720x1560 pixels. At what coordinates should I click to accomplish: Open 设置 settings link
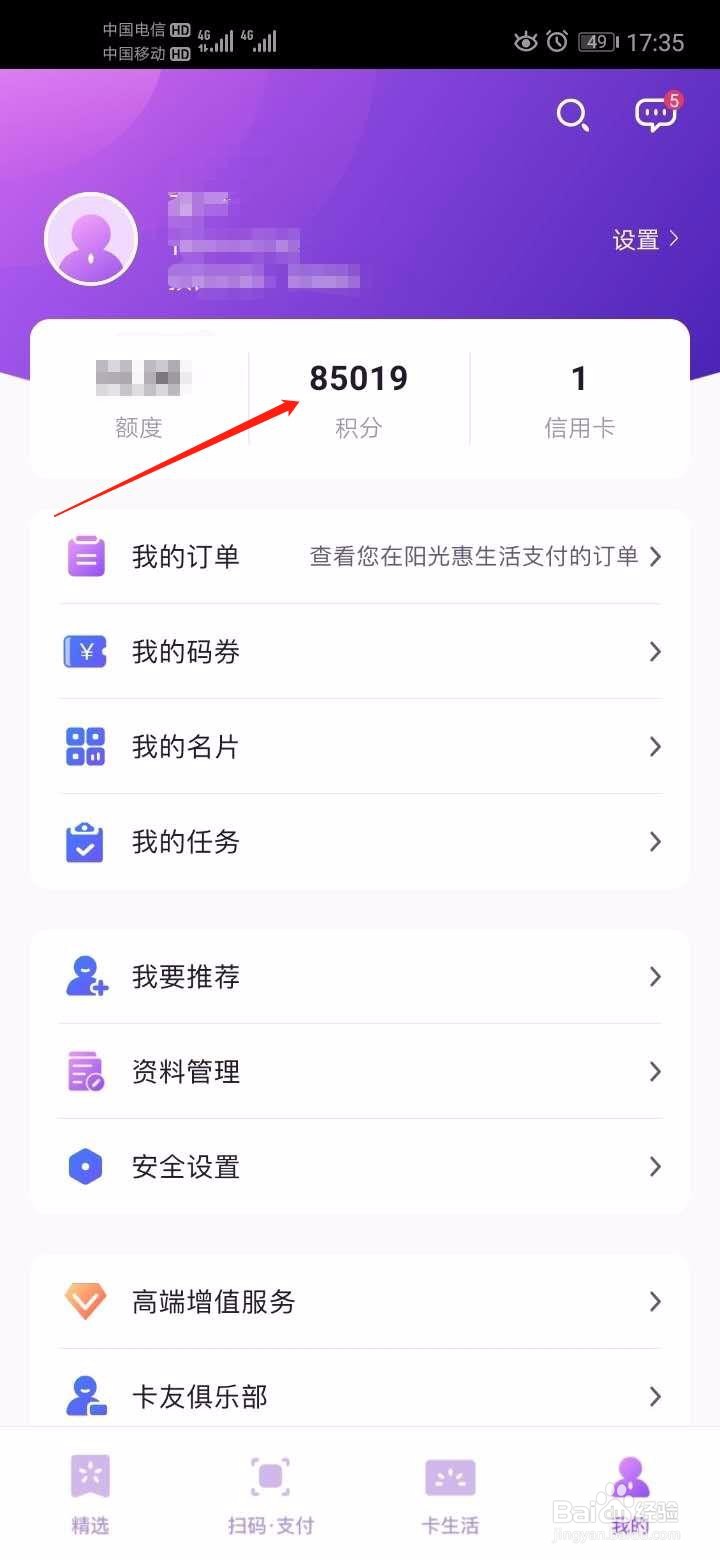[x=637, y=239]
